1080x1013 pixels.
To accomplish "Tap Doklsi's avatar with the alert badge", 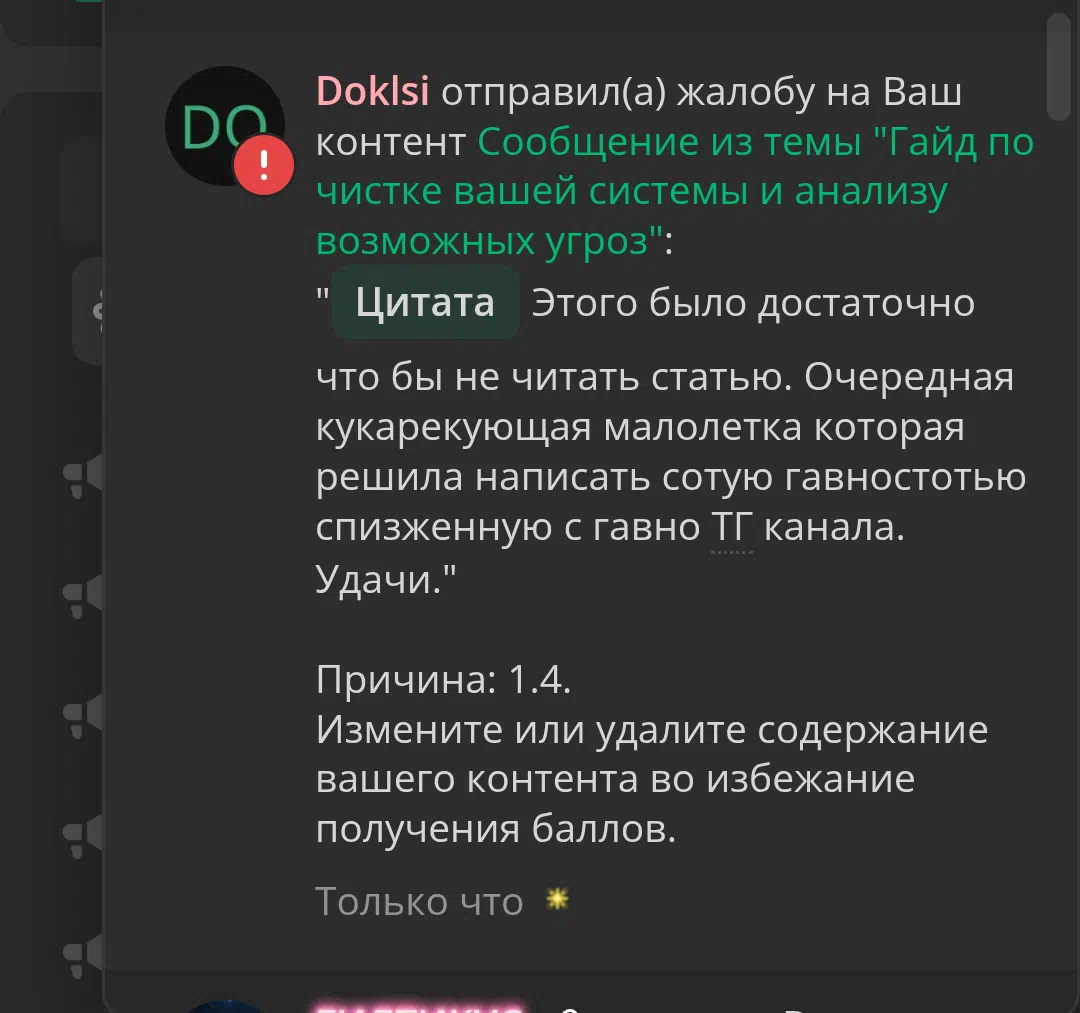I will [x=224, y=127].
